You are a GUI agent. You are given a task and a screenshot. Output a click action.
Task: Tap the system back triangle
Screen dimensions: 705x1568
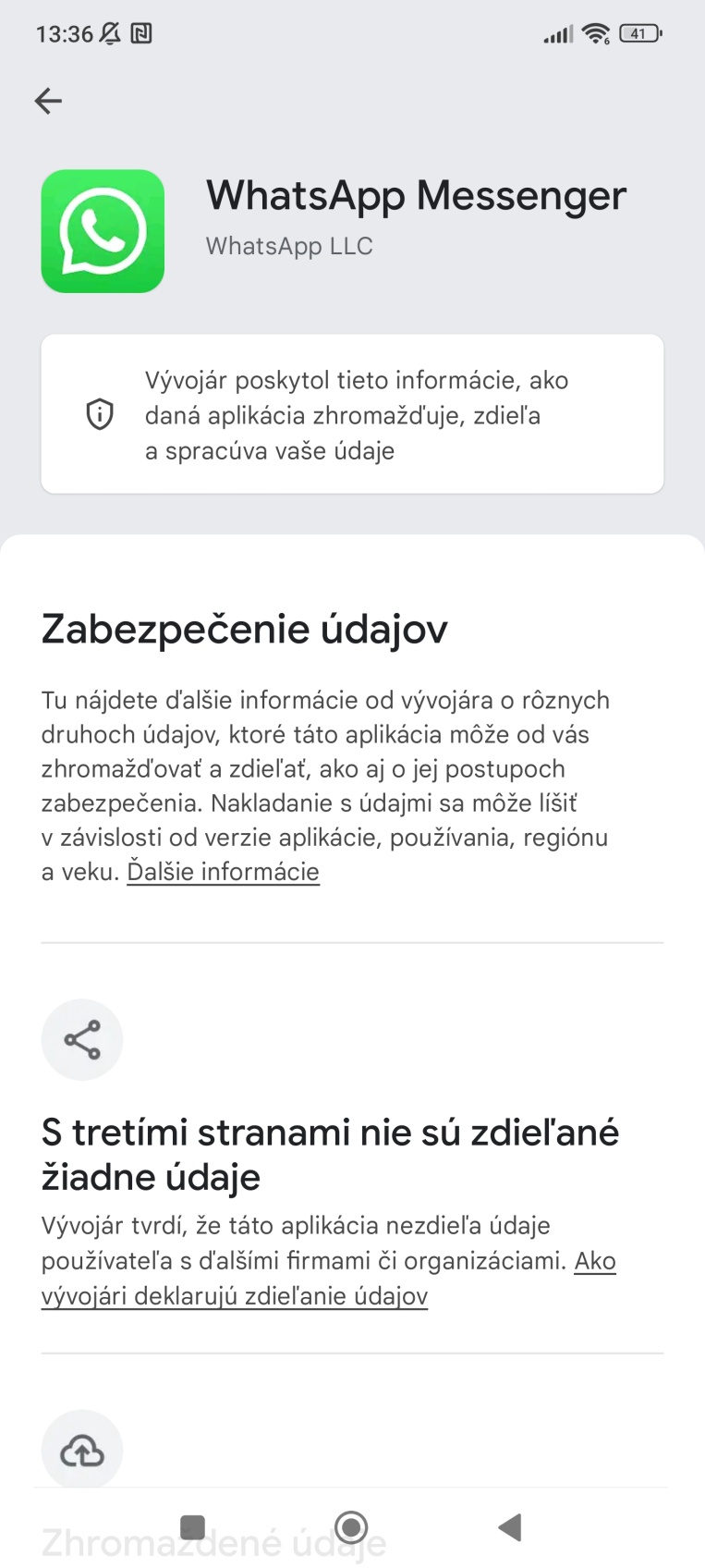[x=510, y=1527]
